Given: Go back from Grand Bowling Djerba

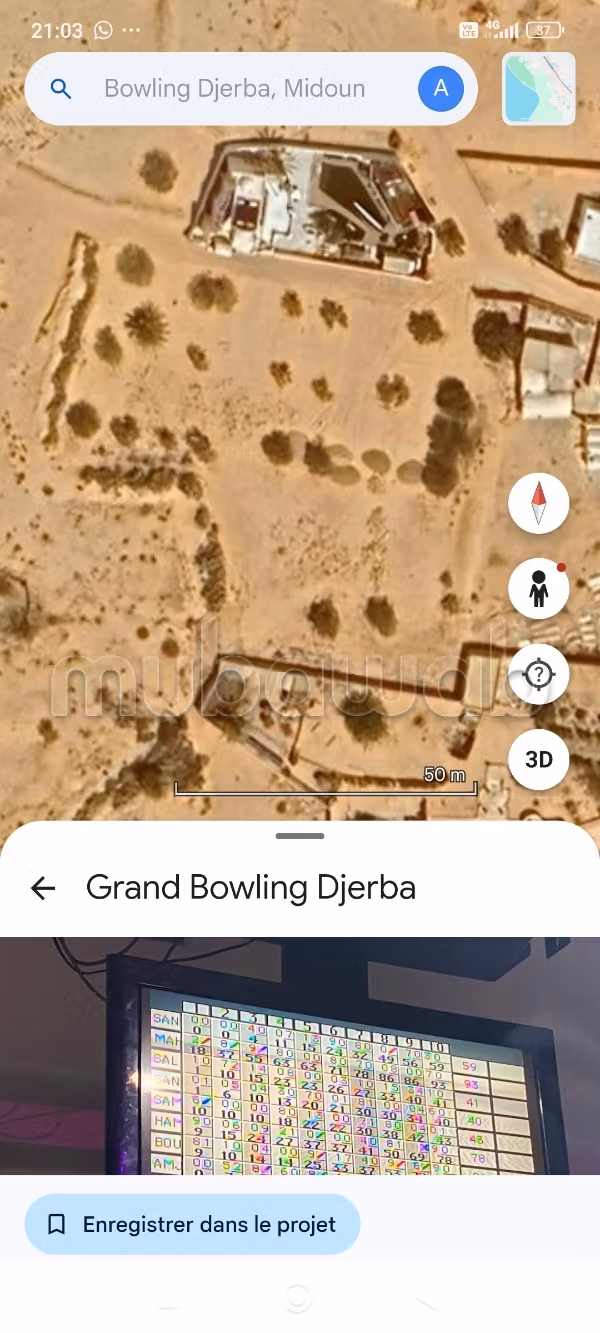Looking at the screenshot, I should (43, 888).
